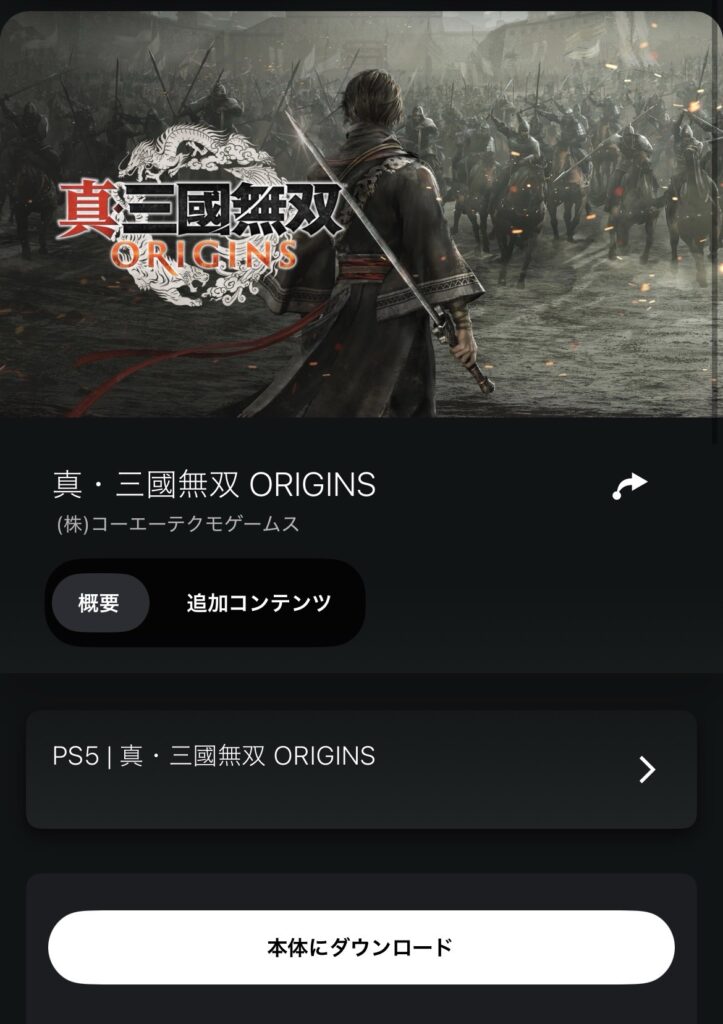Open the PS5 | 真・三國無双 ORIGINS row

pos(360,769)
